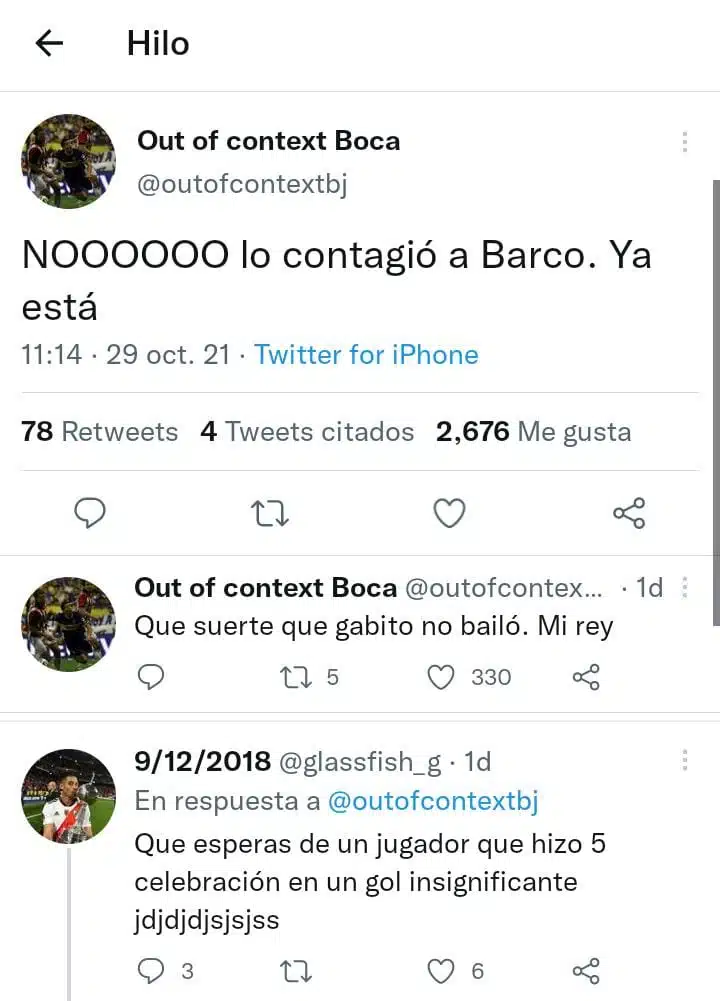This screenshot has height=1001, width=720.
Task: Reply to the gabito no bailó tweet
Action: click(x=150, y=677)
